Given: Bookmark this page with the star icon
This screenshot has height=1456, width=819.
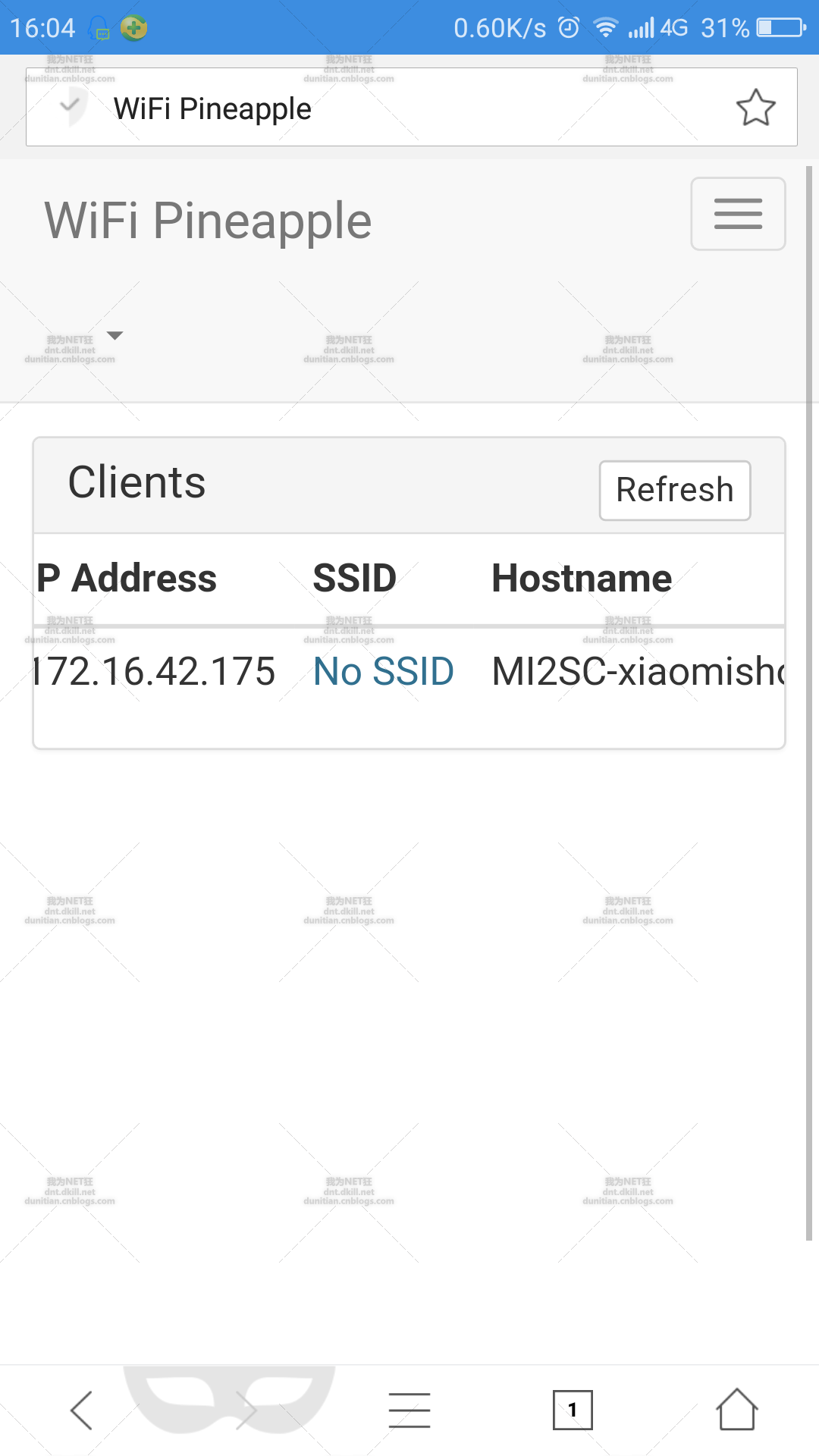Looking at the screenshot, I should [755, 108].
